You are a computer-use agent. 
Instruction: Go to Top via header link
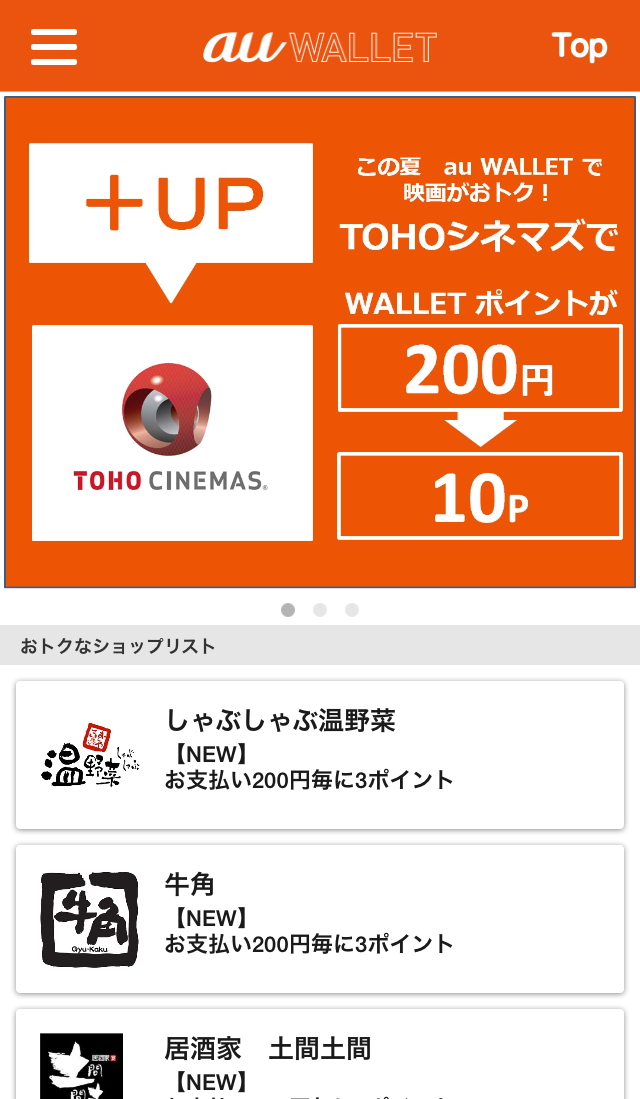coord(579,46)
